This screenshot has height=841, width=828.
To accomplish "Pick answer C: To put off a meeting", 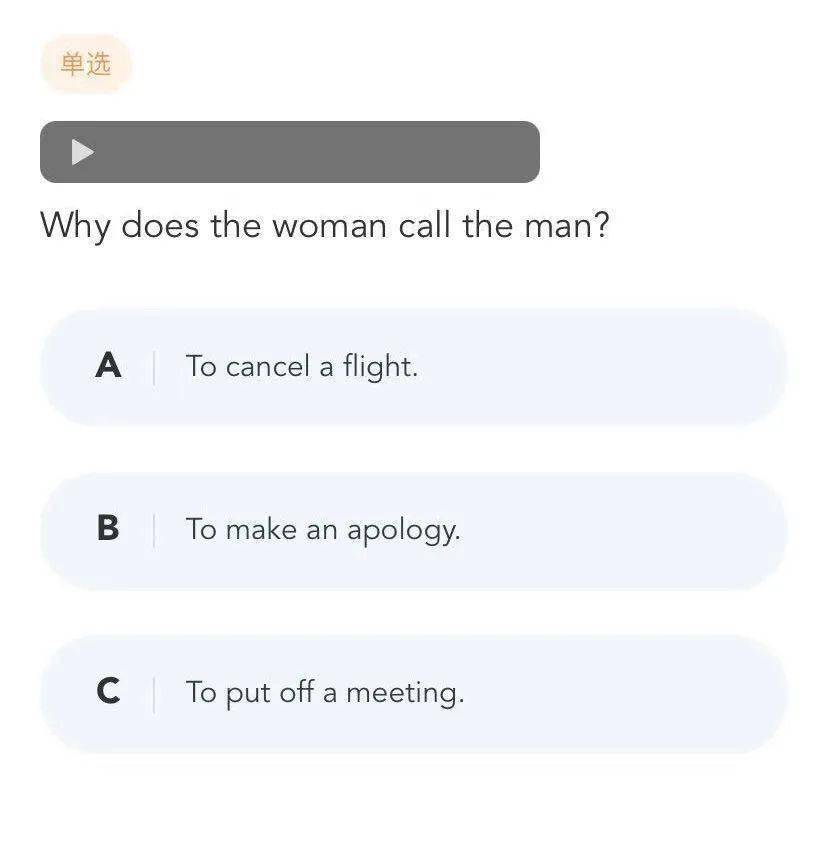I will point(412,693).
